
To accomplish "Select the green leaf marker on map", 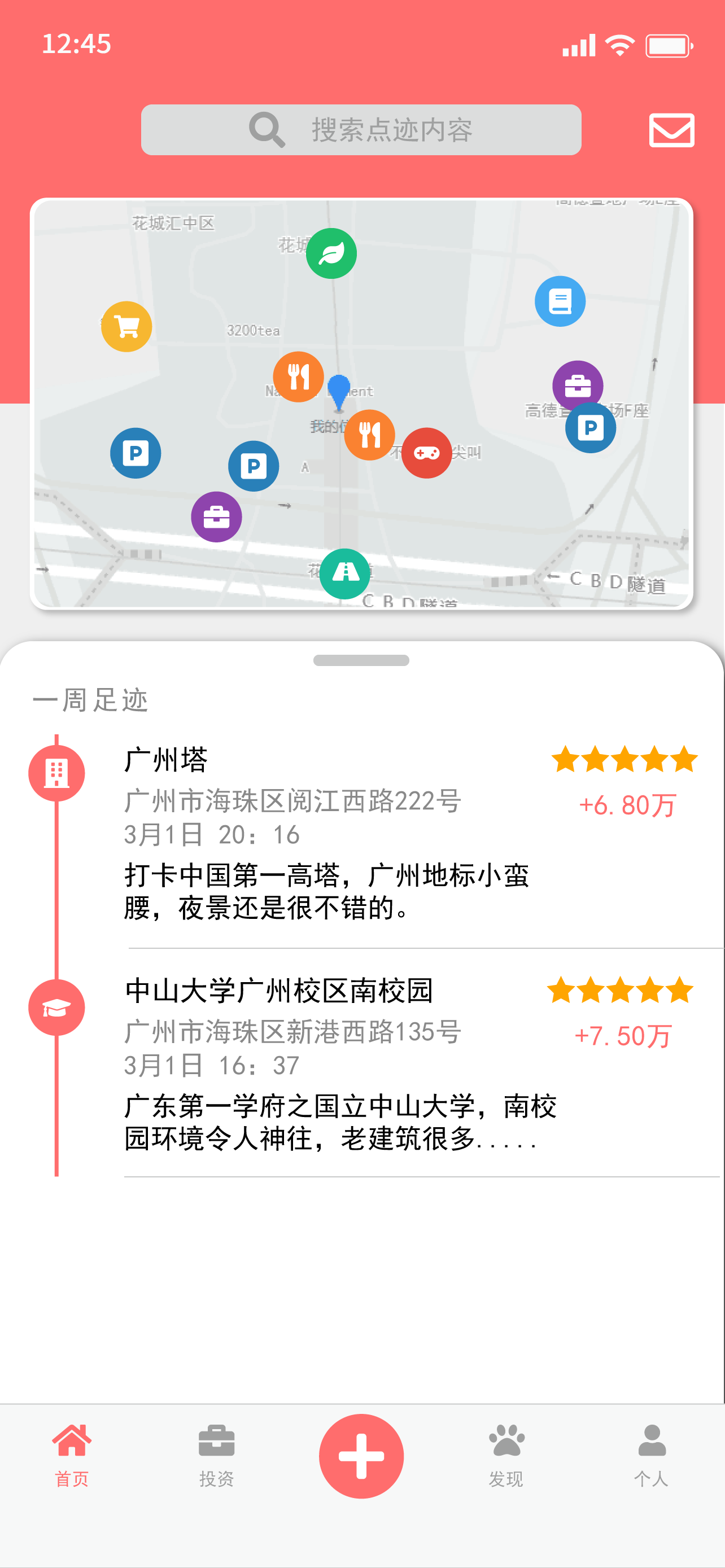I will pos(331,253).
